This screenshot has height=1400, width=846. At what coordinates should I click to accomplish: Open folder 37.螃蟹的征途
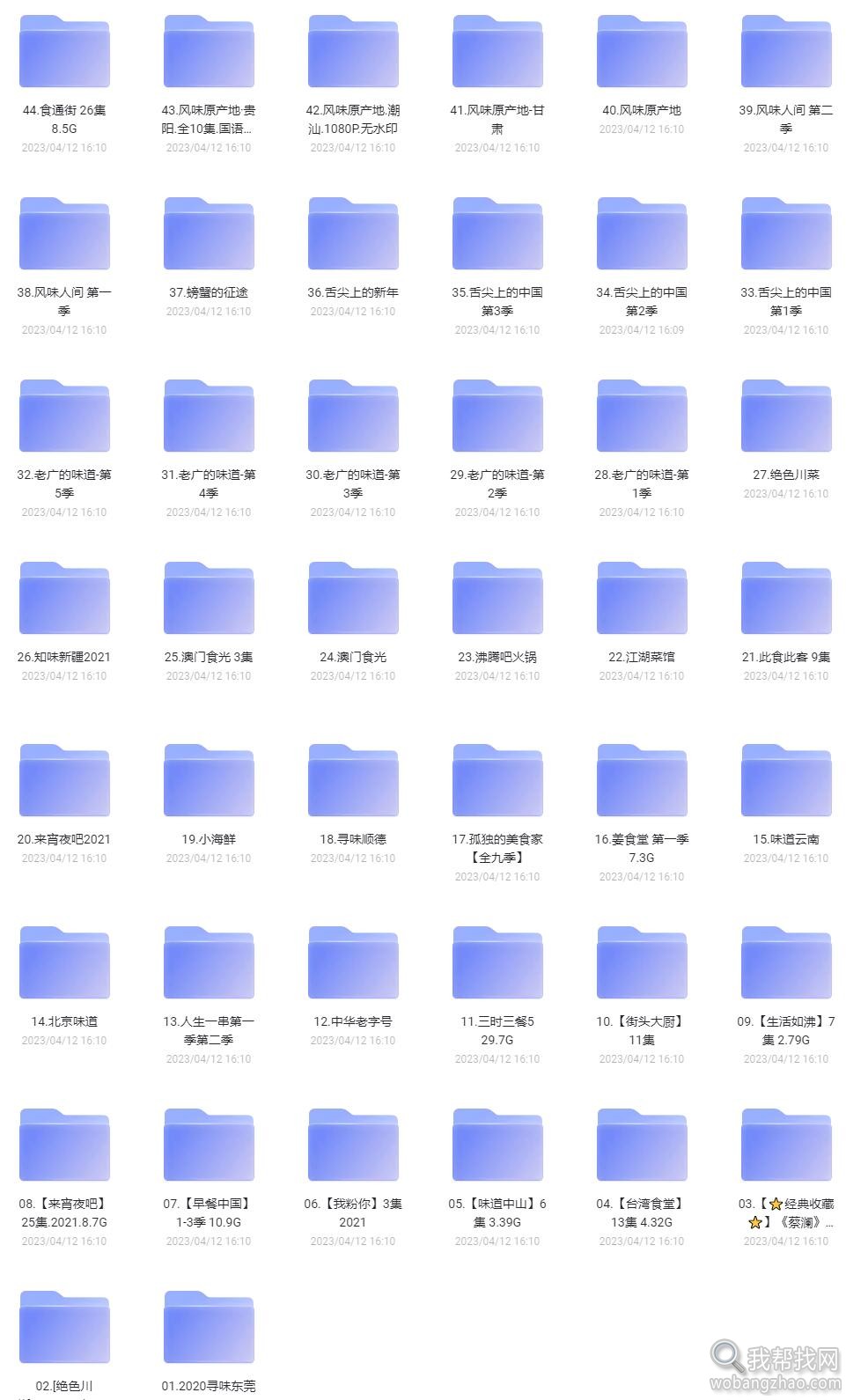pyautogui.click(x=209, y=235)
